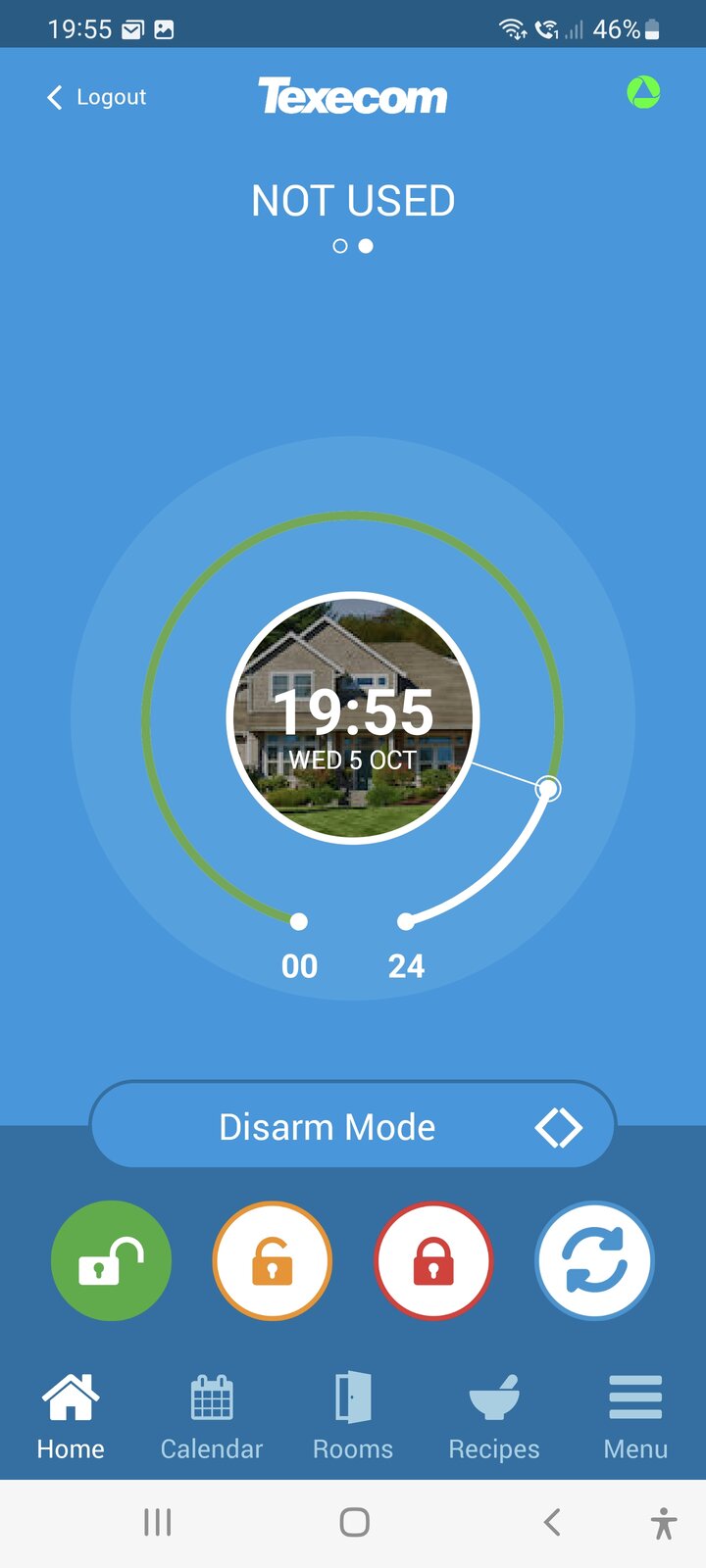This screenshot has width=706, height=1568.
Task: Open the green status icon
Action: (x=643, y=93)
